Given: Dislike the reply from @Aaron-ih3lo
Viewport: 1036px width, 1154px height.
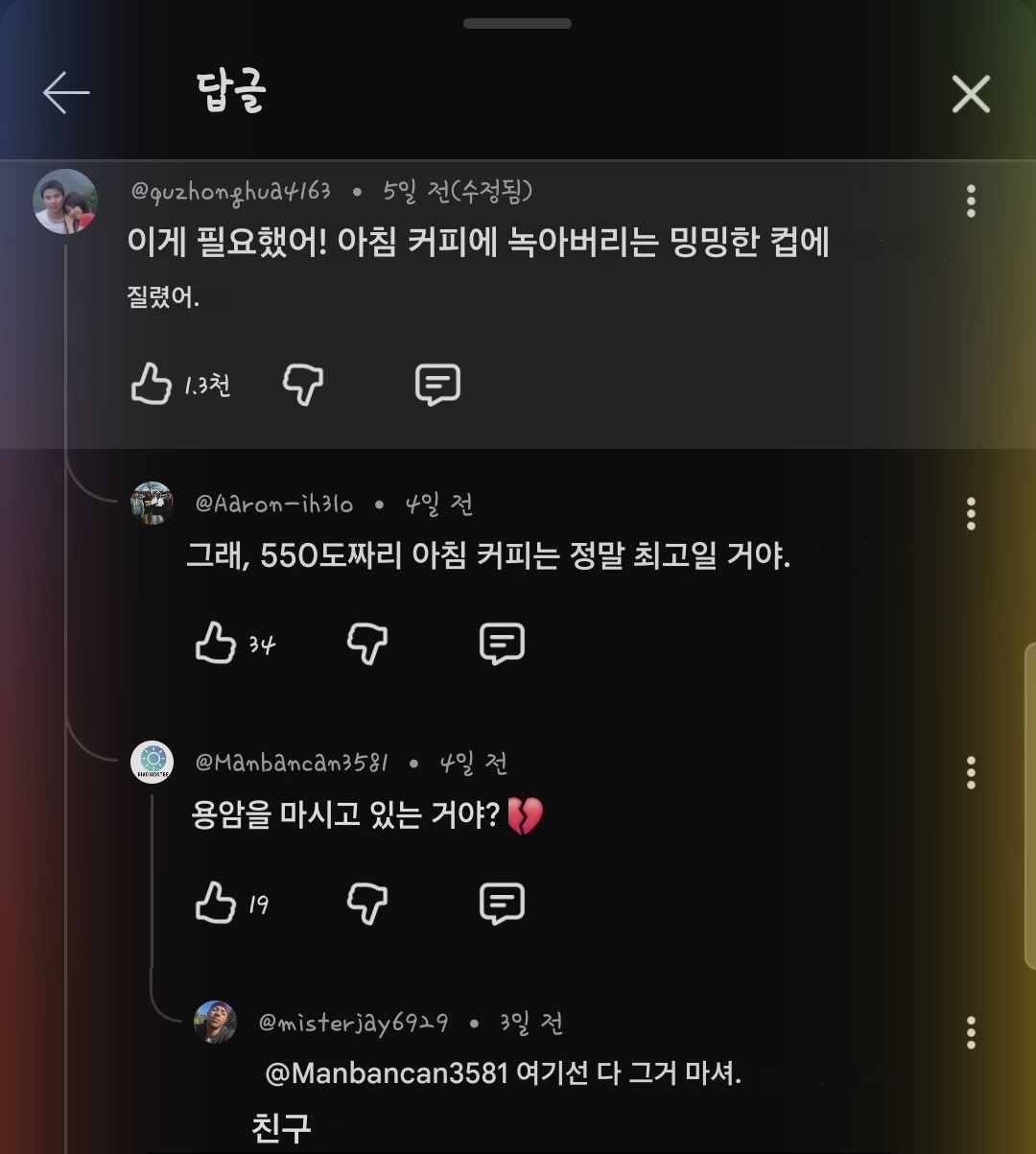Looking at the screenshot, I should pos(366,643).
